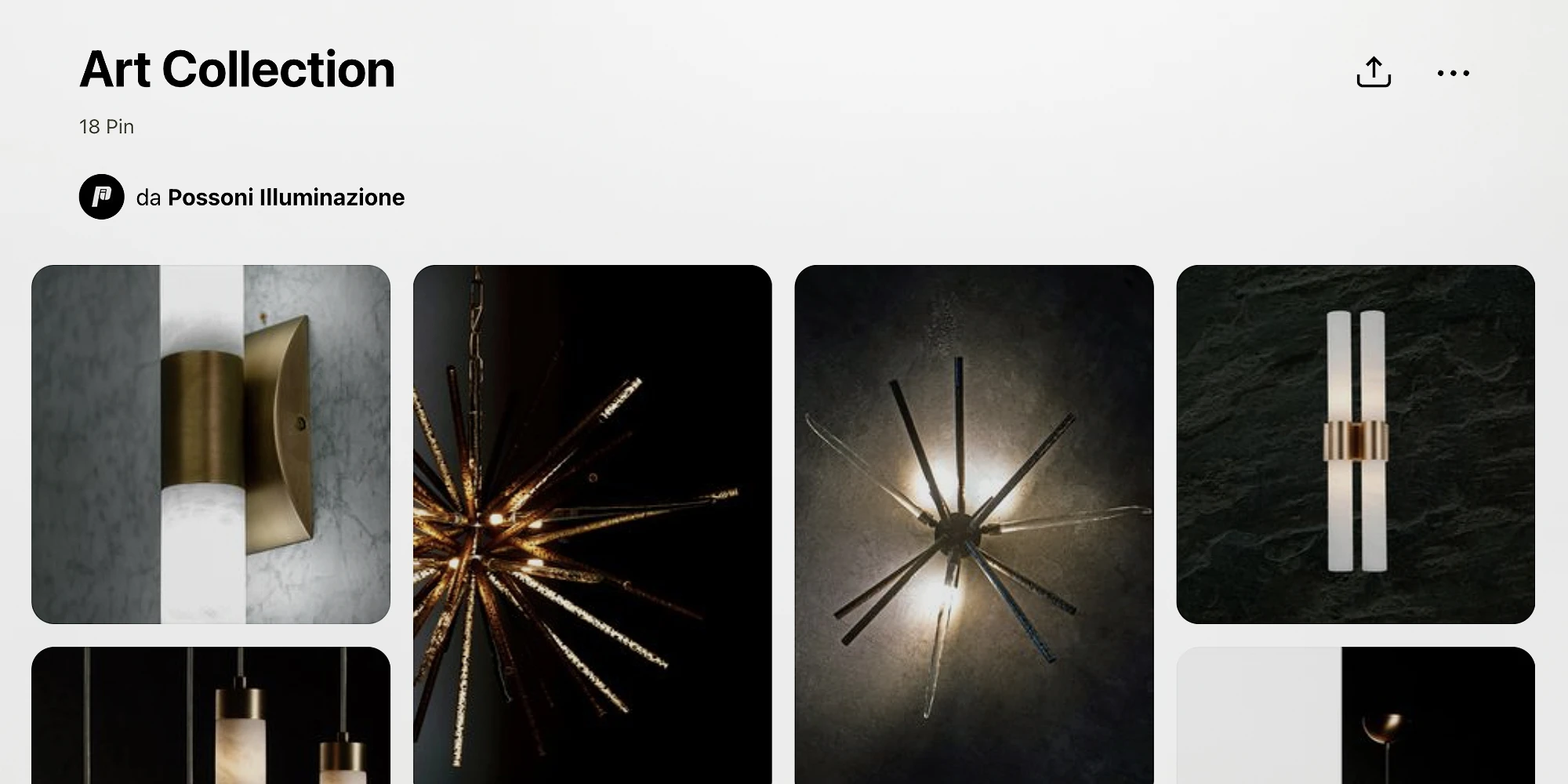Open the three-dot overflow menu
The height and width of the screenshot is (784, 1568).
[1453, 73]
